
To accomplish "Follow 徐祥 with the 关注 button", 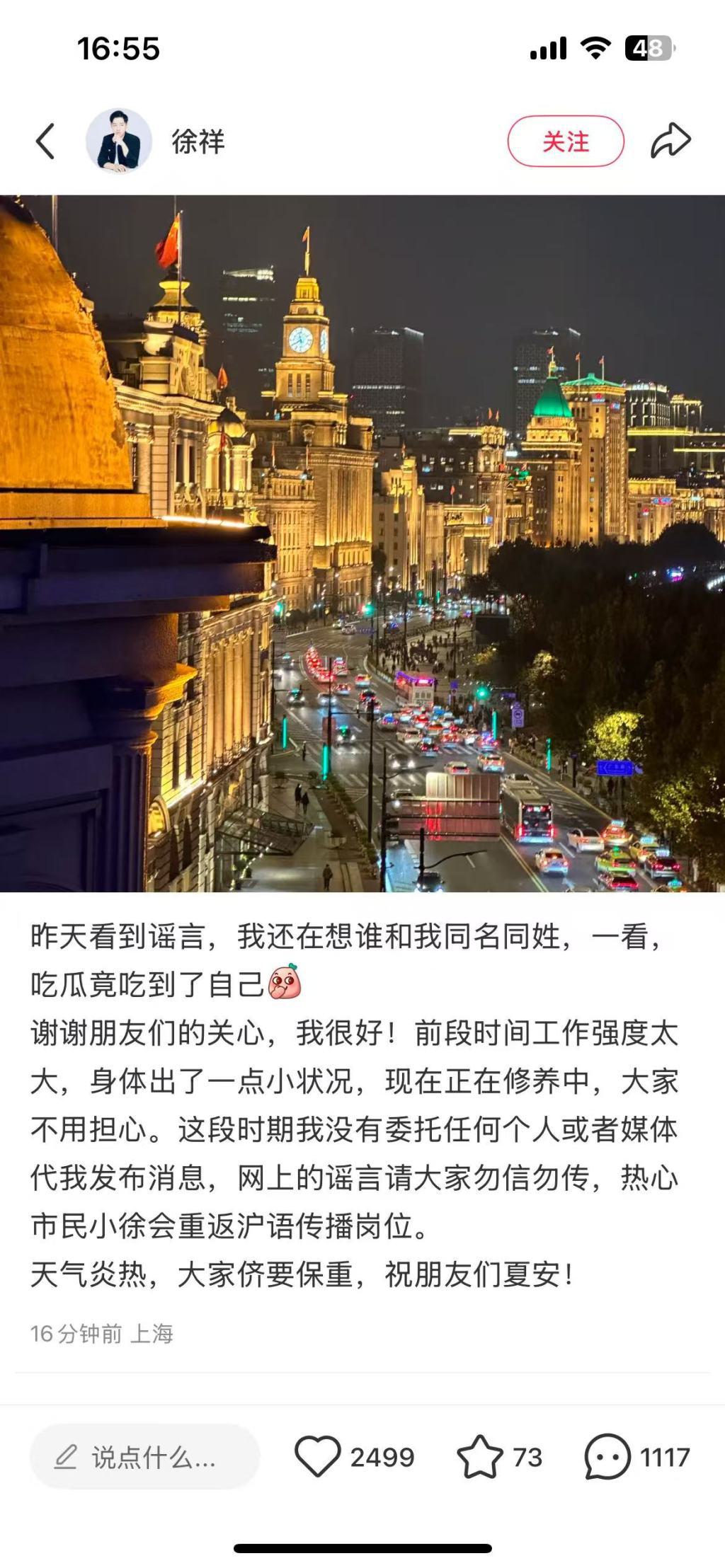I will point(565,141).
